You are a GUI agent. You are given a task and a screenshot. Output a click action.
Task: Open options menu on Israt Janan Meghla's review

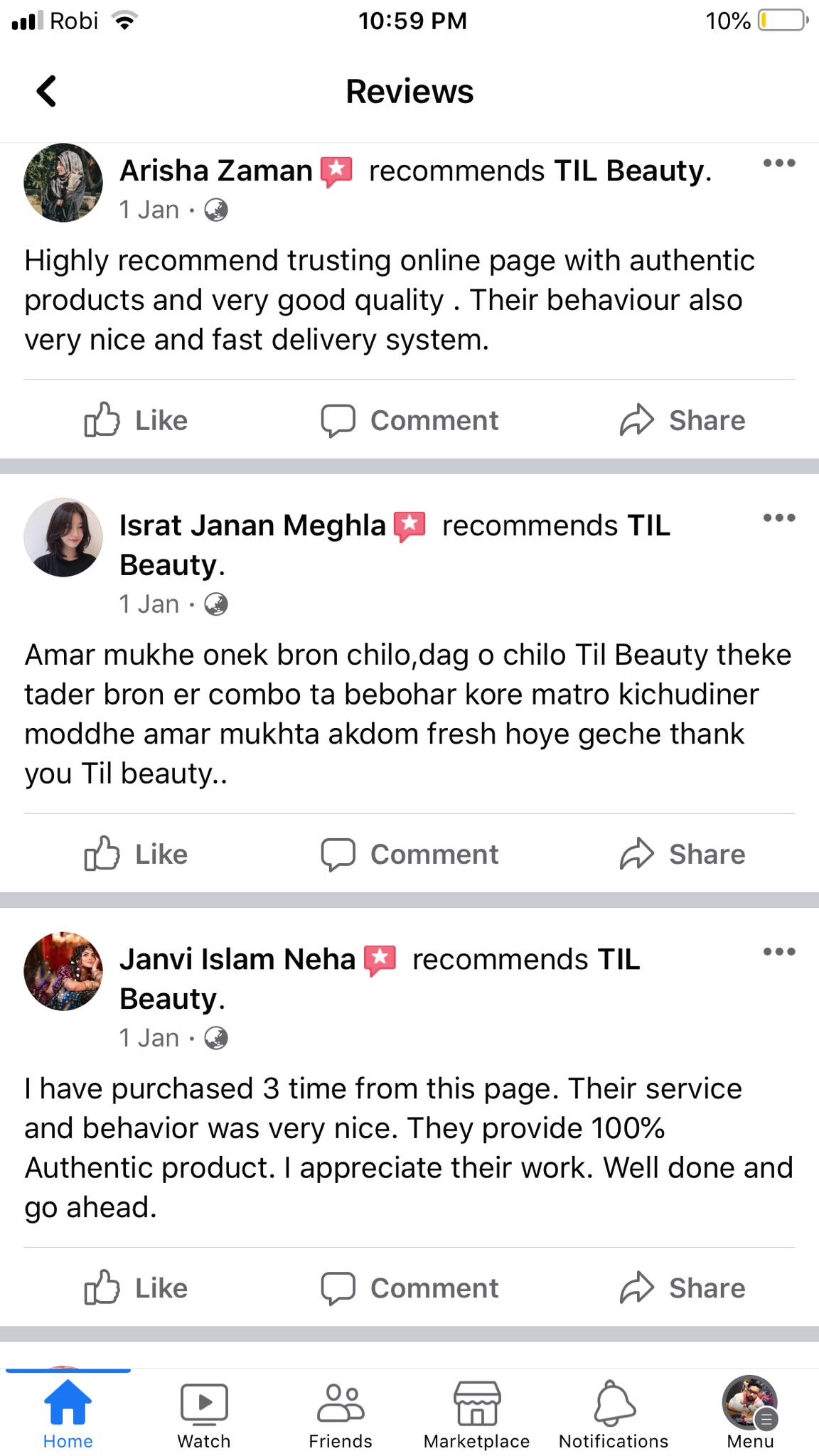(x=778, y=518)
